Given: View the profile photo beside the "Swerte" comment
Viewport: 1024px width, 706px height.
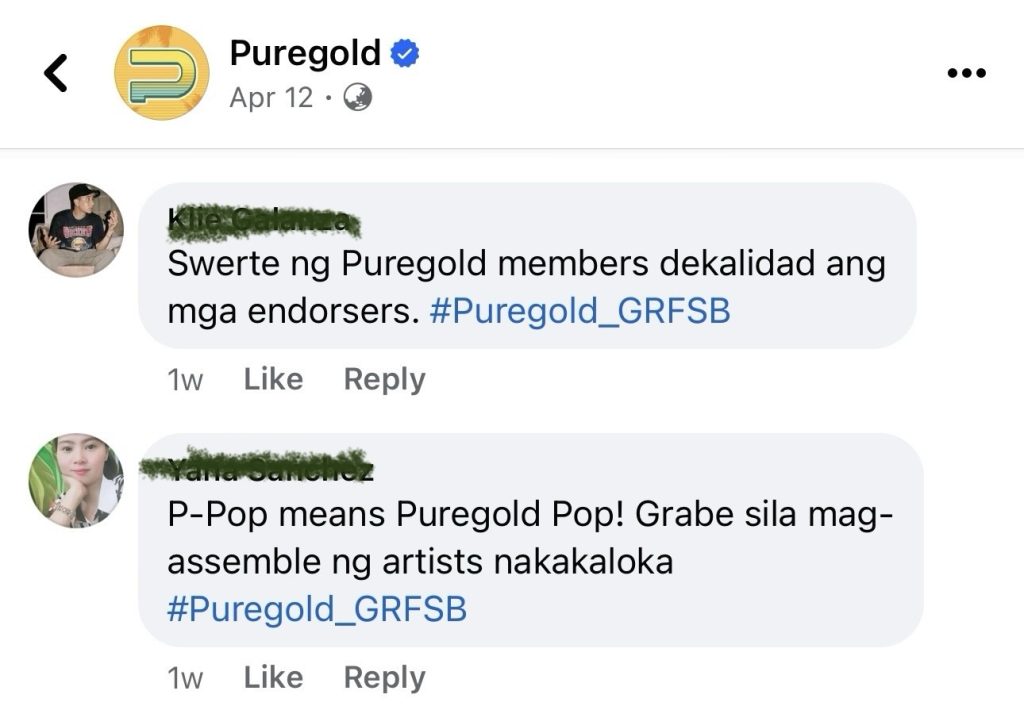Looking at the screenshot, I should [x=76, y=230].
